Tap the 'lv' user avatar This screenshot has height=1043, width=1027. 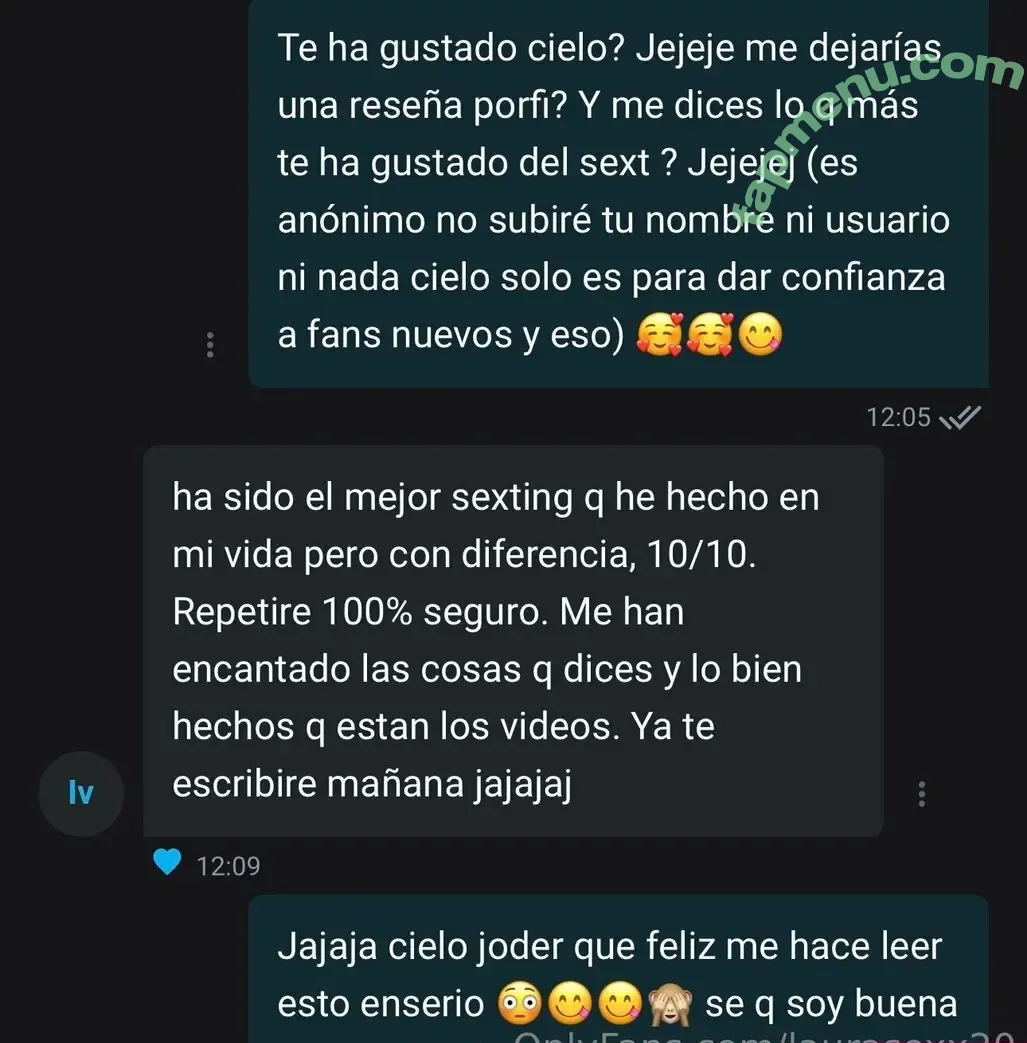[x=81, y=794]
